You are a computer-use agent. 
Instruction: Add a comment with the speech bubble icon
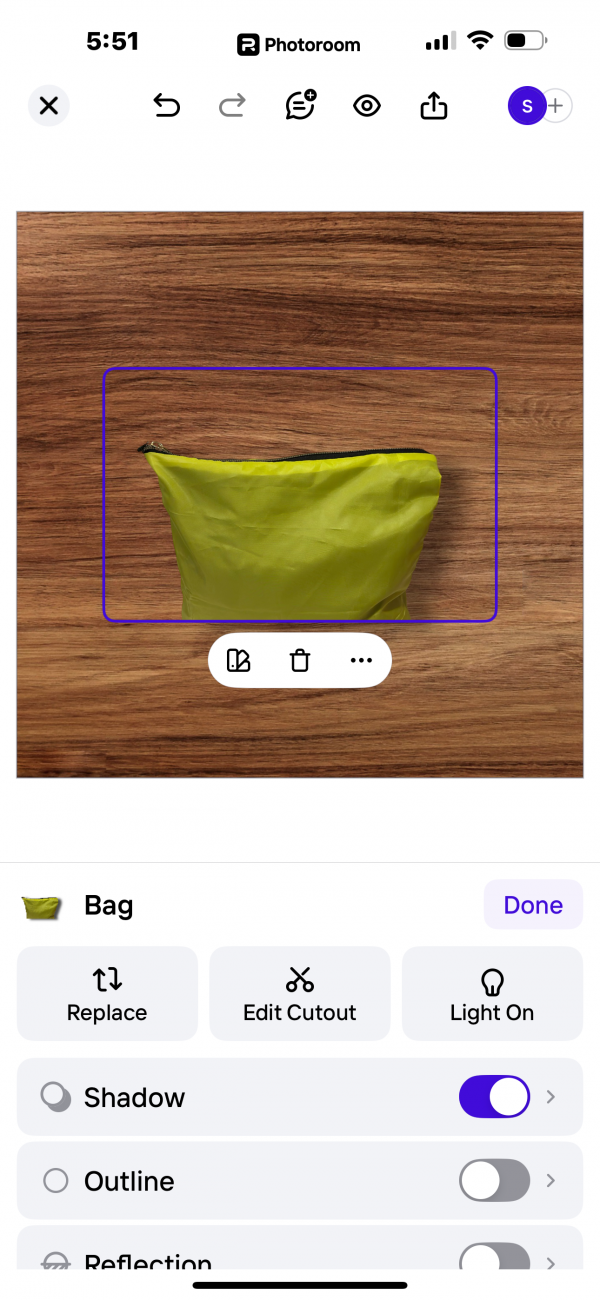[300, 105]
